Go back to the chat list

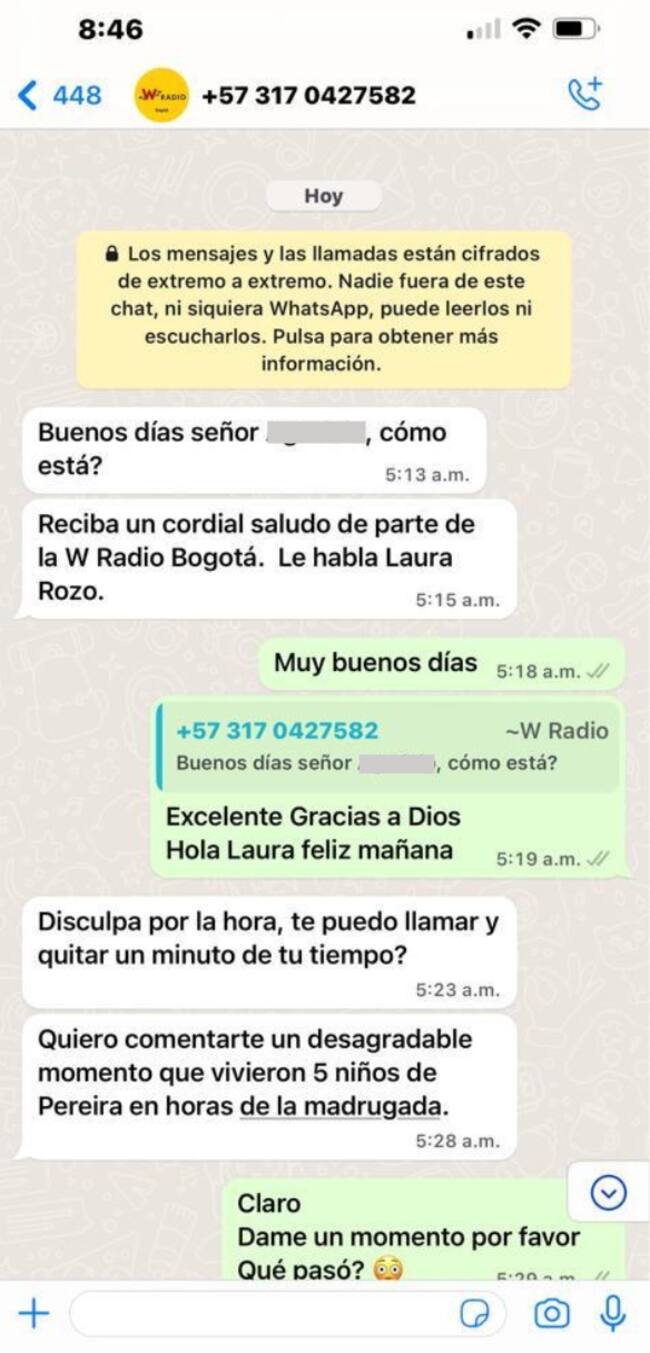[58, 95]
